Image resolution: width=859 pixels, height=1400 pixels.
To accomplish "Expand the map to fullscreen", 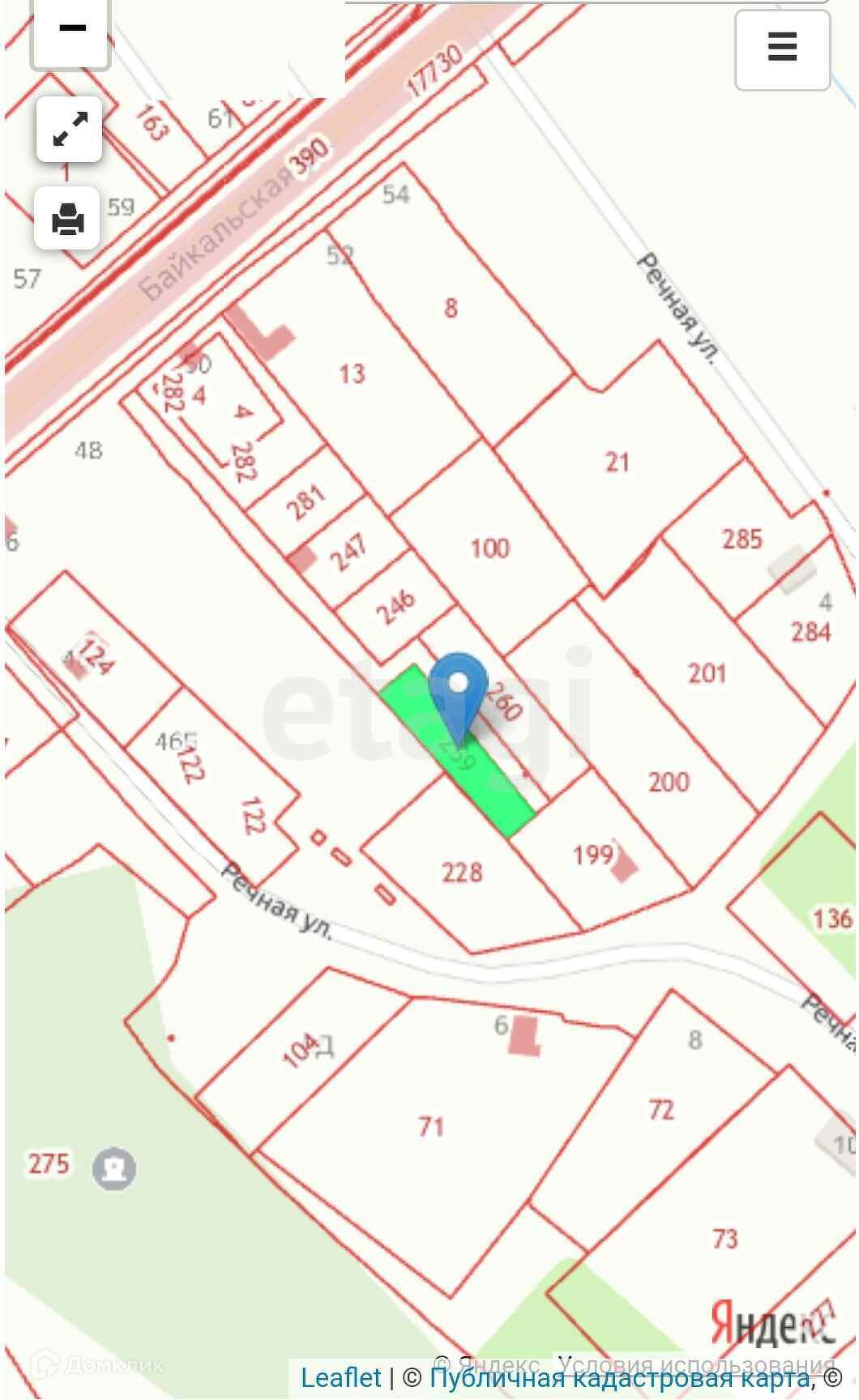I will pos(70,130).
